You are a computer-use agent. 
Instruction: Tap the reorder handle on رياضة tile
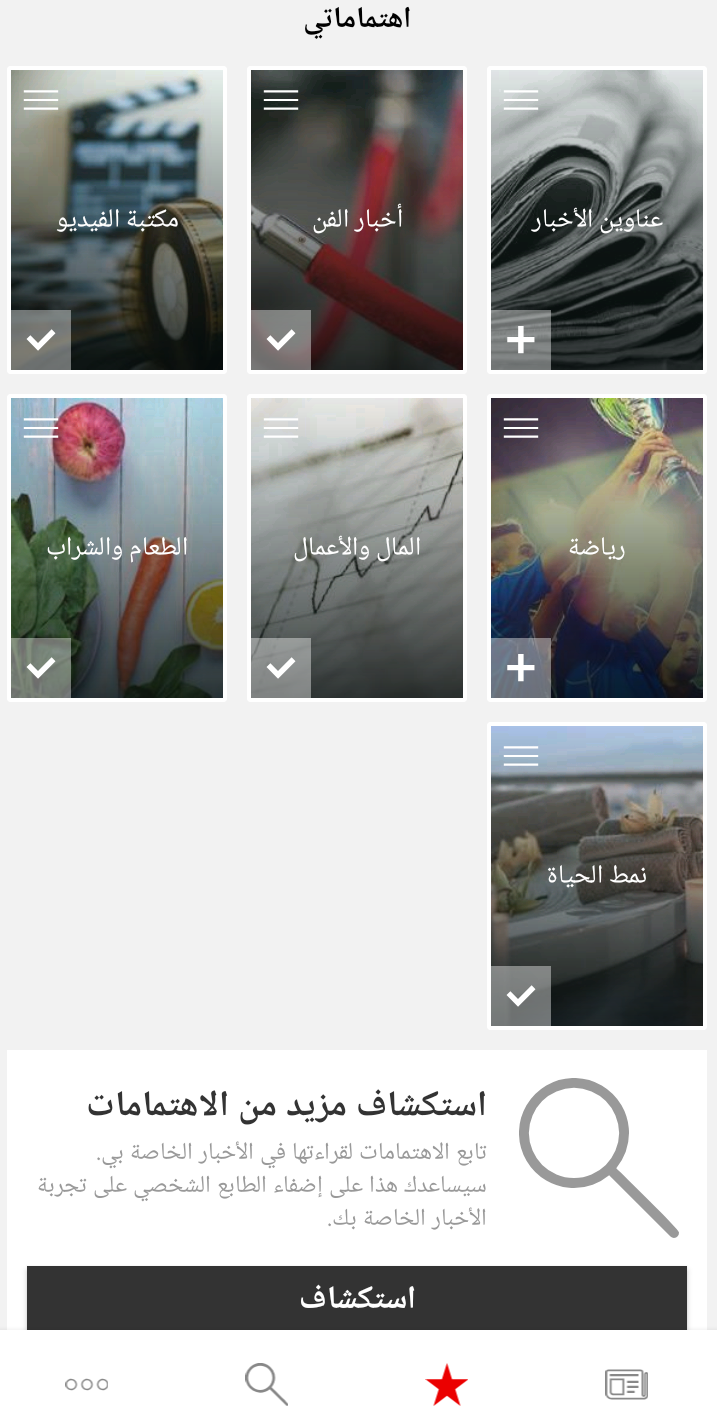click(521, 428)
